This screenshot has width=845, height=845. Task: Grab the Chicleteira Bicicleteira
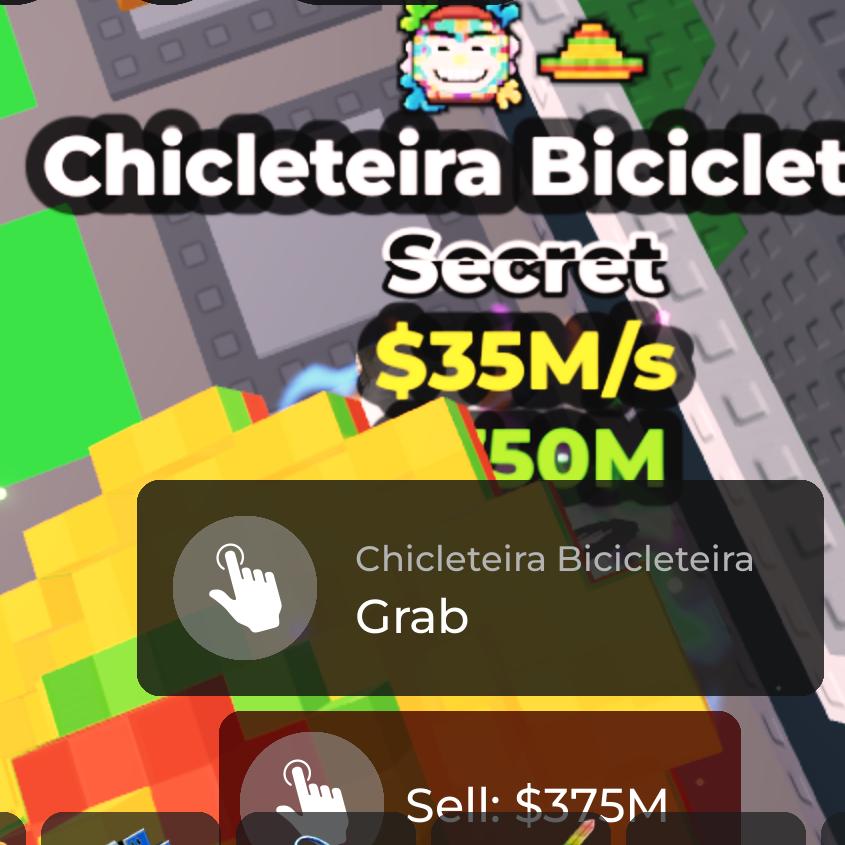coord(479,588)
